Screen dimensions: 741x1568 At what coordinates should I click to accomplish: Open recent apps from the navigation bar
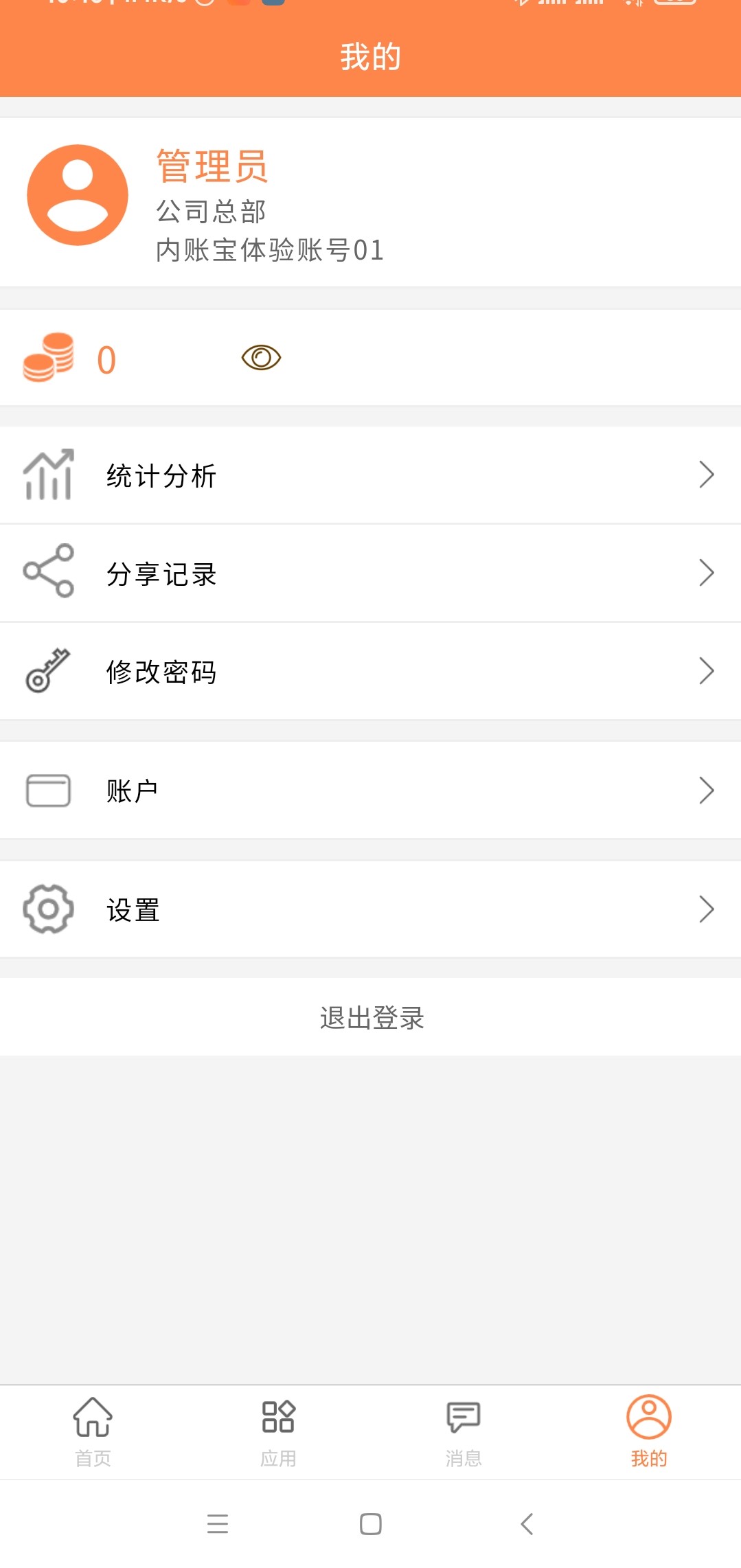click(218, 1524)
